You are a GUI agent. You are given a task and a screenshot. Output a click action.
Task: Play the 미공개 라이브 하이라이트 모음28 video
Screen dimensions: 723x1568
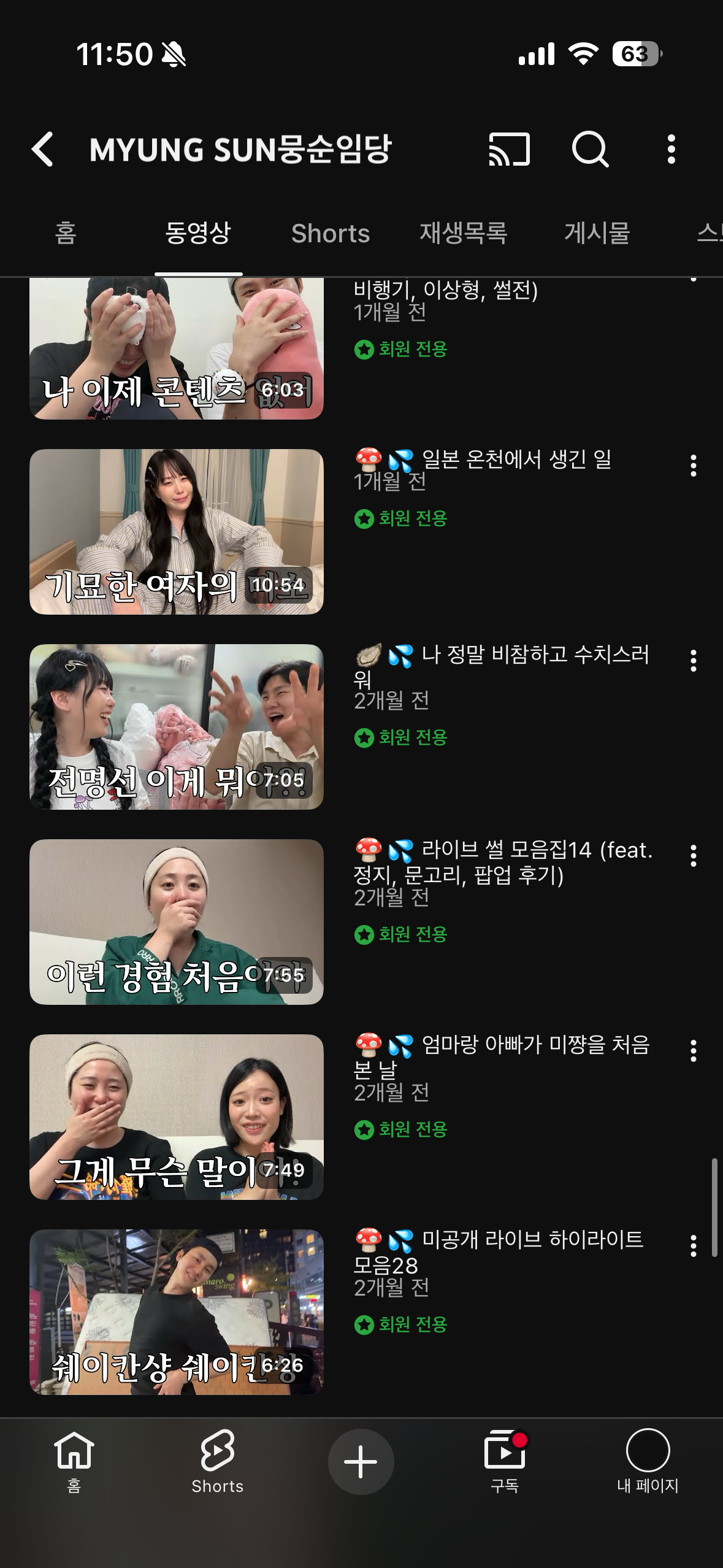click(177, 1312)
